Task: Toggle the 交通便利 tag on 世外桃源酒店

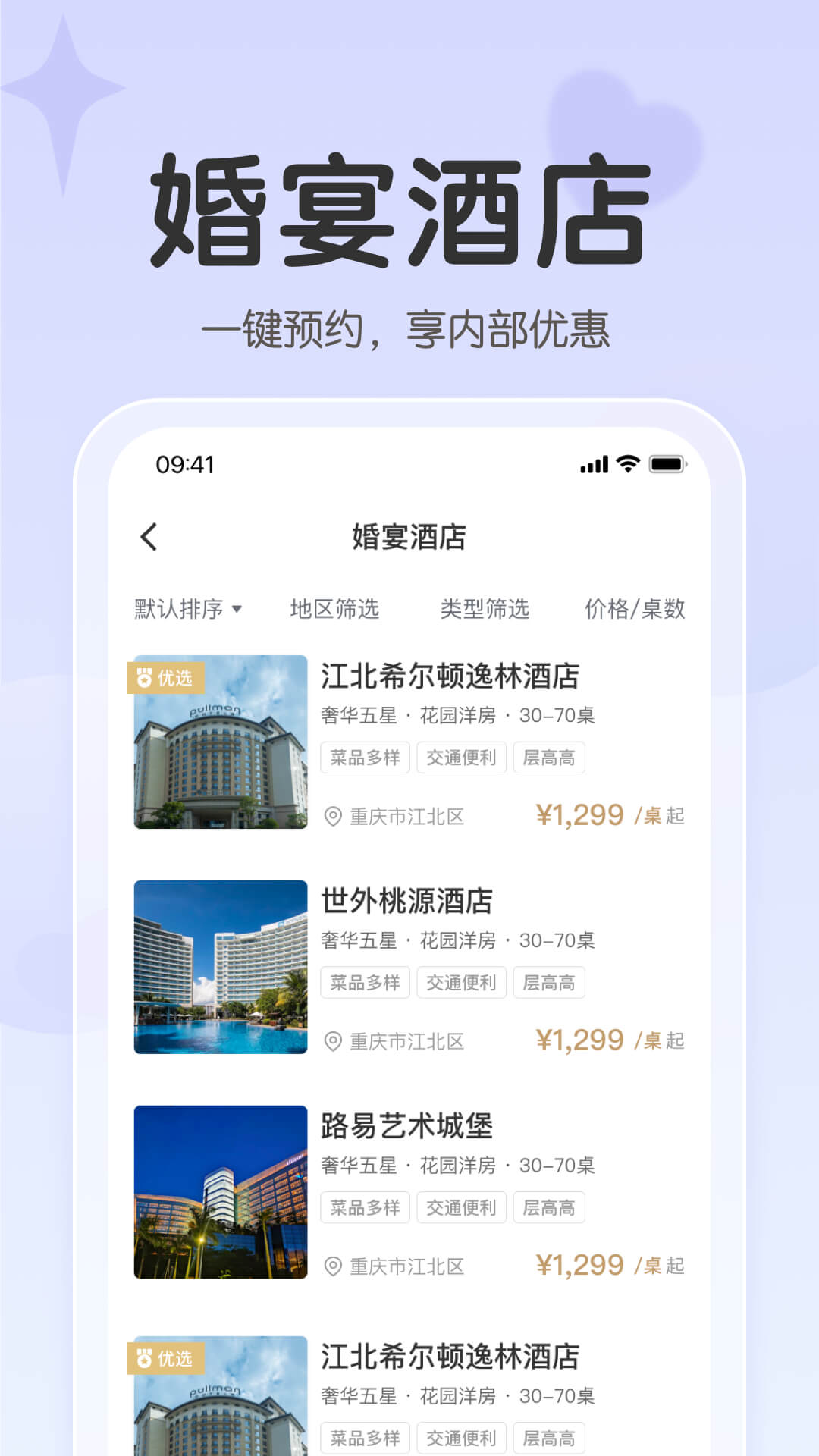Action: tap(462, 982)
